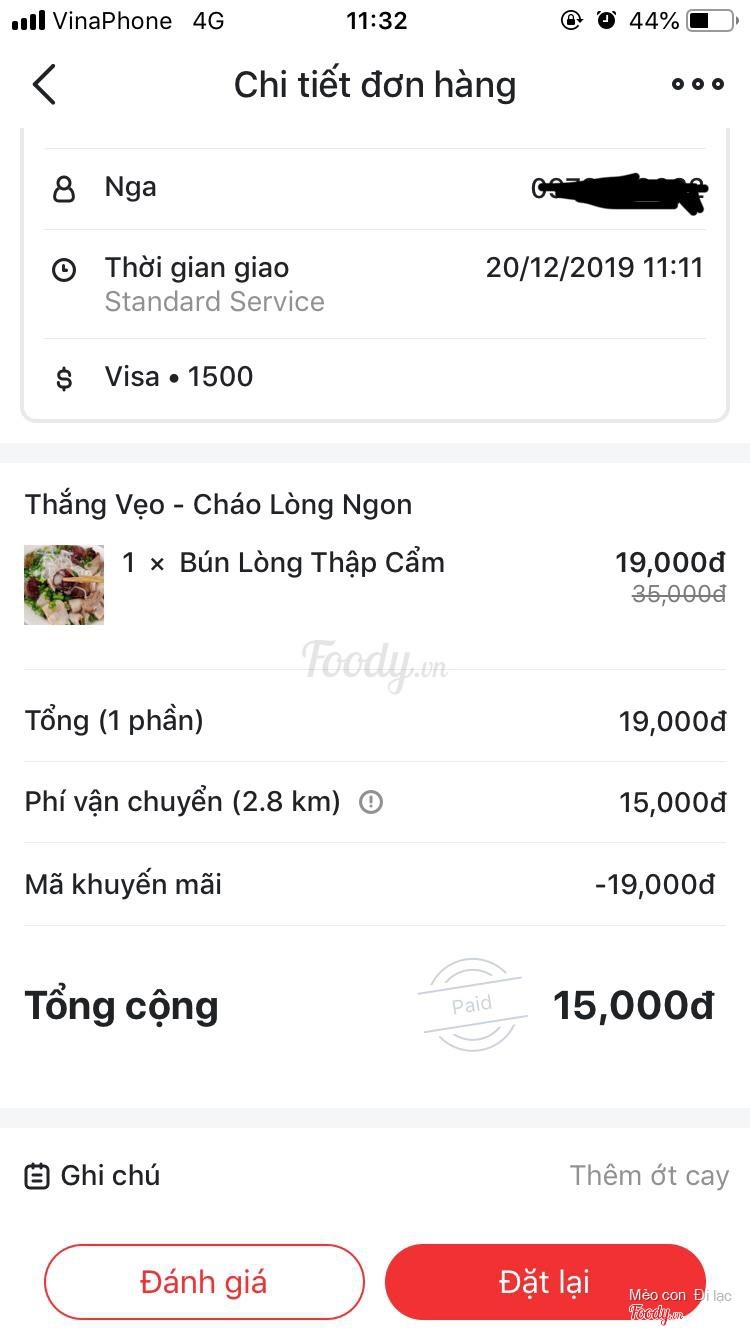Open the Thắng Vẹo - Cháo Lòng Ngon restaurant
Viewport: 750px width, 1334px height.
point(218,504)
